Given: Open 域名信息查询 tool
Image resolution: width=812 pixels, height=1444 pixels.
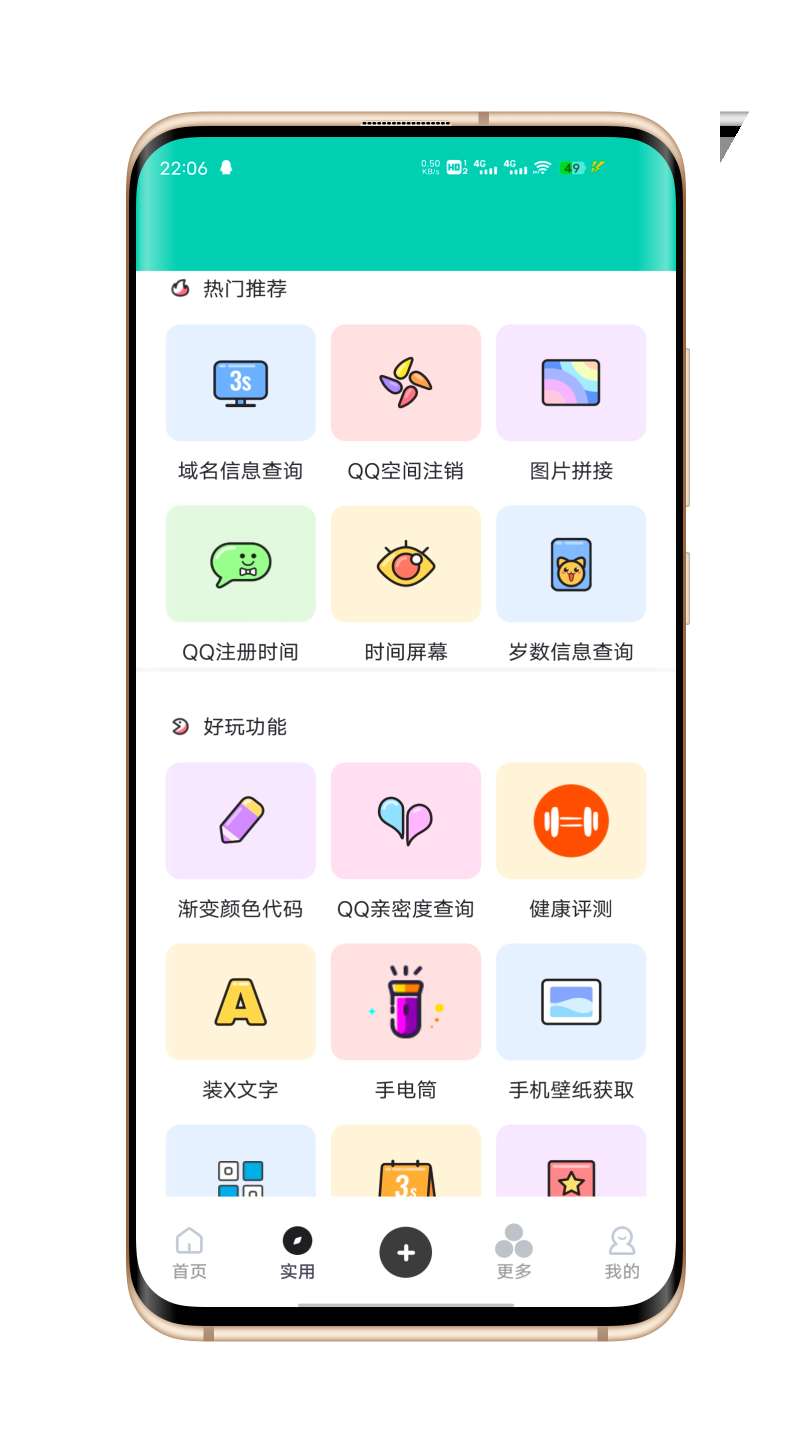Looking at the screenshot, I should [x=240, y=383].
